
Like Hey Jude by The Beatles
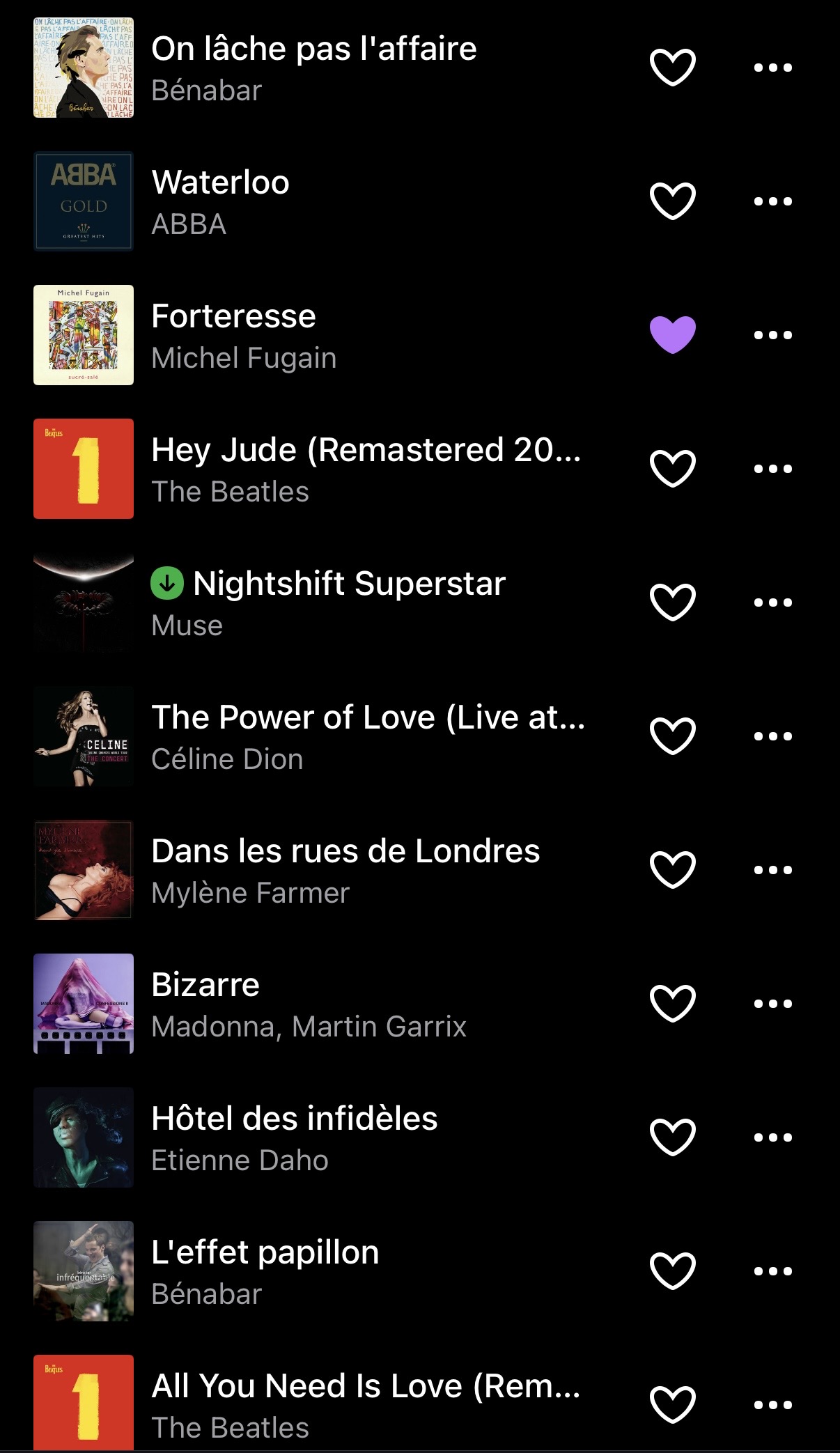click(673, 469)
